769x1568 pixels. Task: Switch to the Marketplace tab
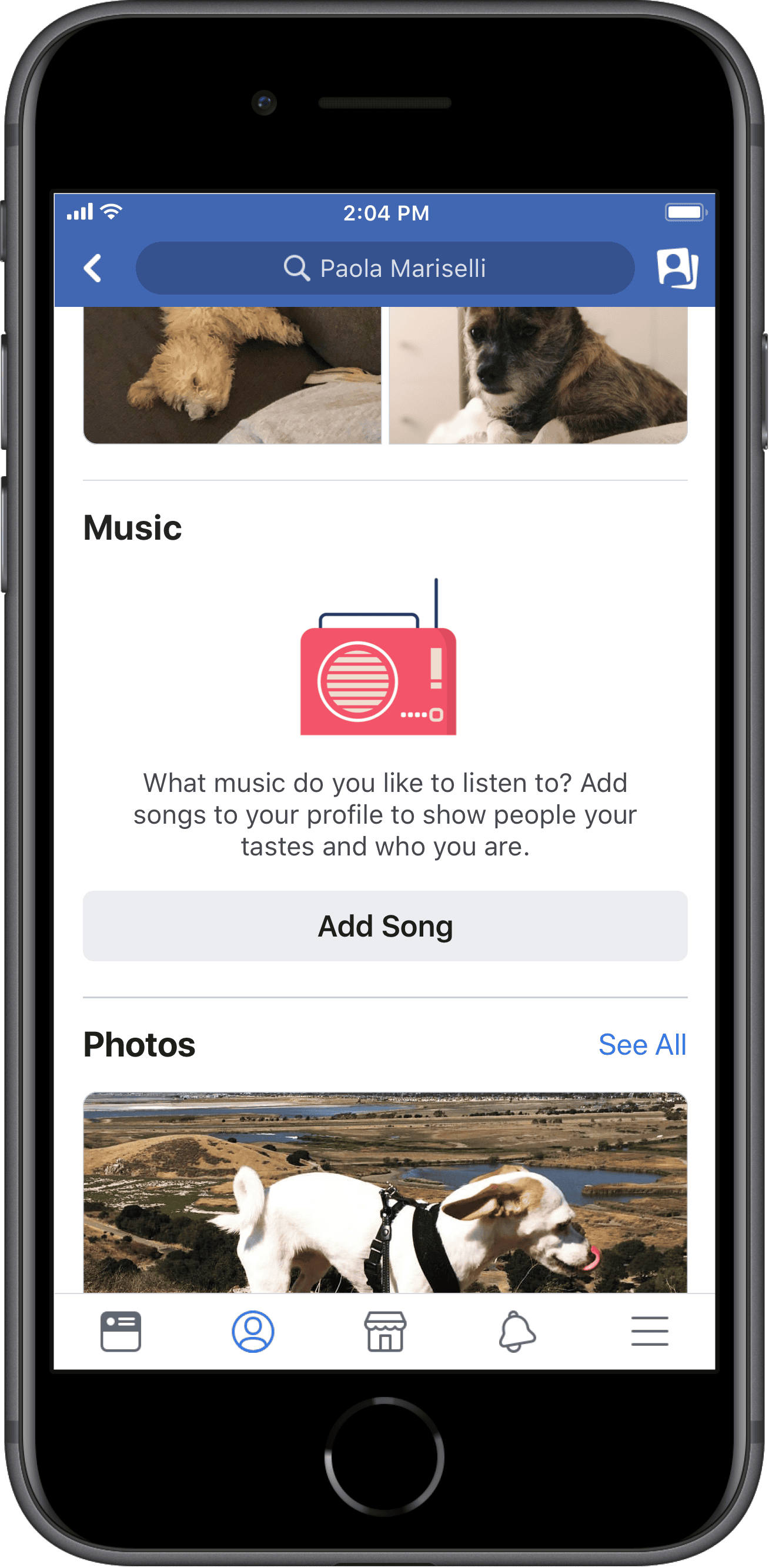click(x=385, y=1331)
